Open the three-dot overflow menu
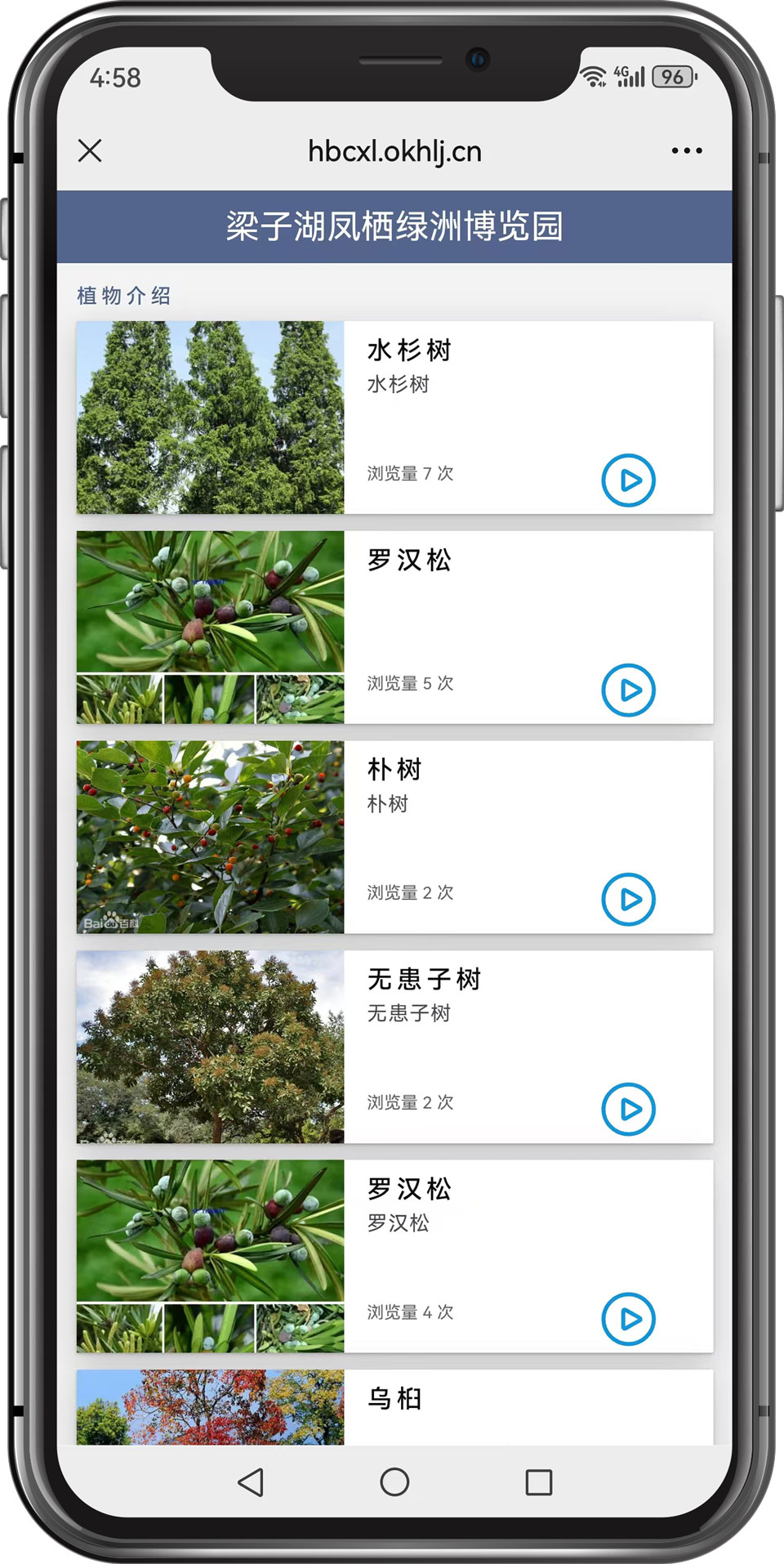Image resolution: width=784 pixels, height=1564 pixels. [x=686, y=151]
